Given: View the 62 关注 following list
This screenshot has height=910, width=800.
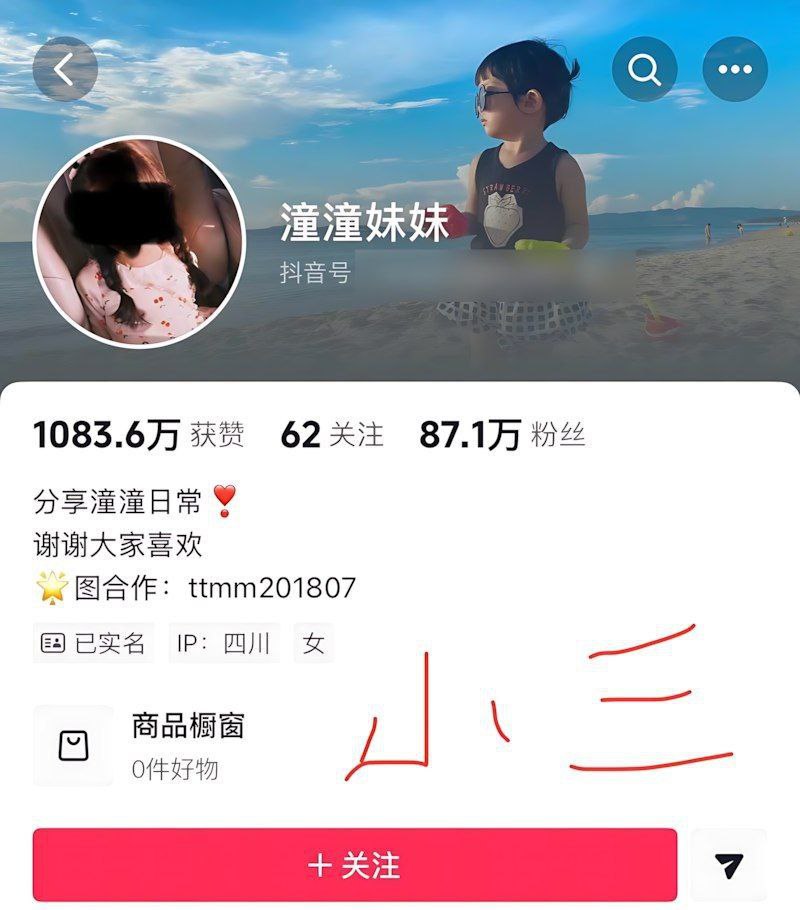Looking at the screenshot, I should (x=332, y=434).
